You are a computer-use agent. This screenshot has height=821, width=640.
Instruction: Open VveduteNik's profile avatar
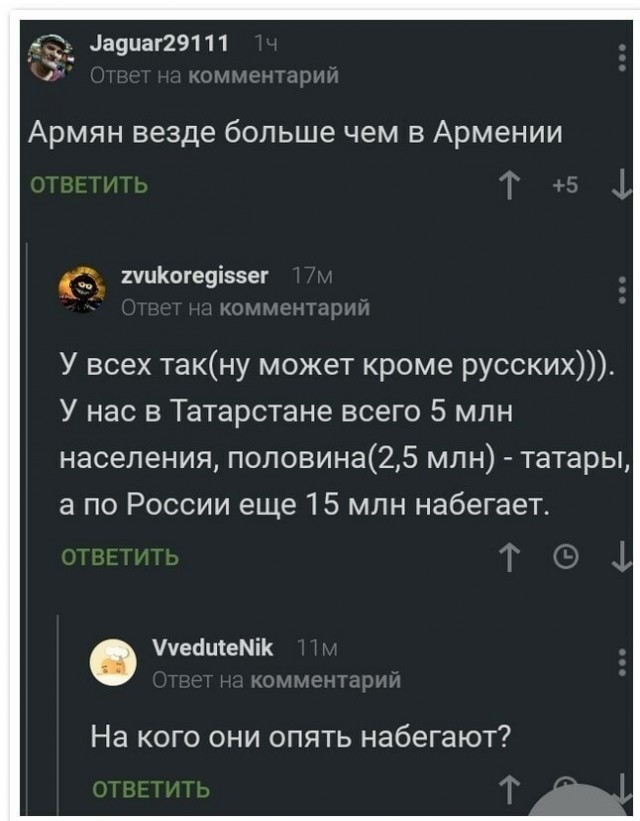pyautogui.click(x=112, y=662)
